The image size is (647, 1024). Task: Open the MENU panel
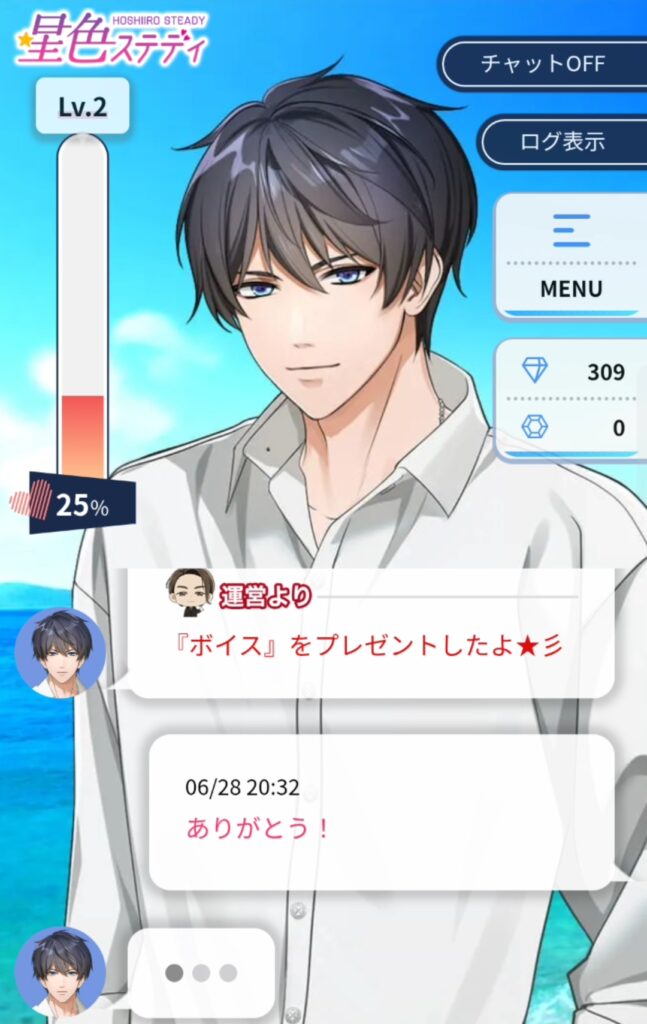[x=571, y=257]
